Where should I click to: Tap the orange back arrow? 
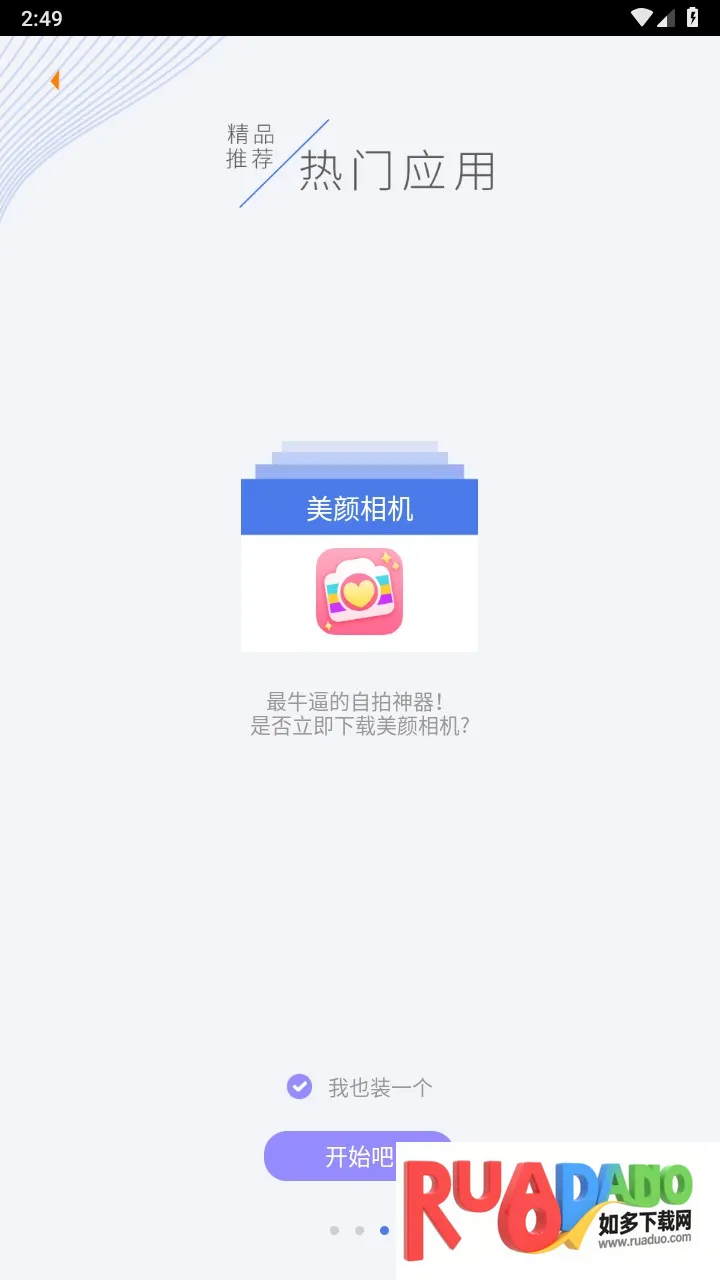pos(55,80)
